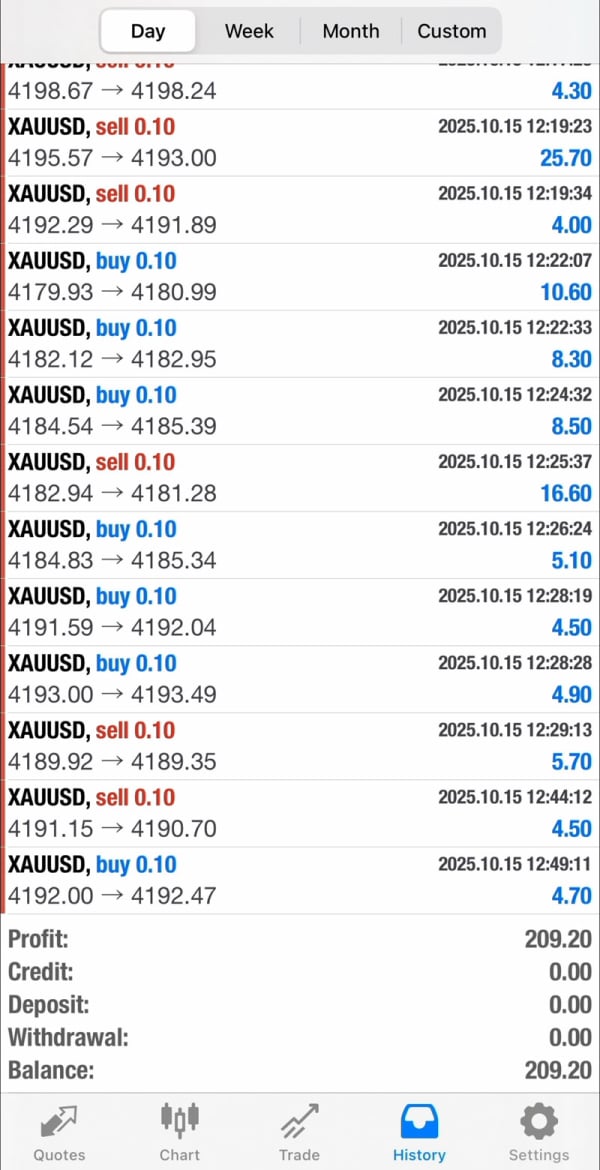Open the sell trade closed at 12:29:13
The image size is (600, 1170).
[x=300, y=746]
